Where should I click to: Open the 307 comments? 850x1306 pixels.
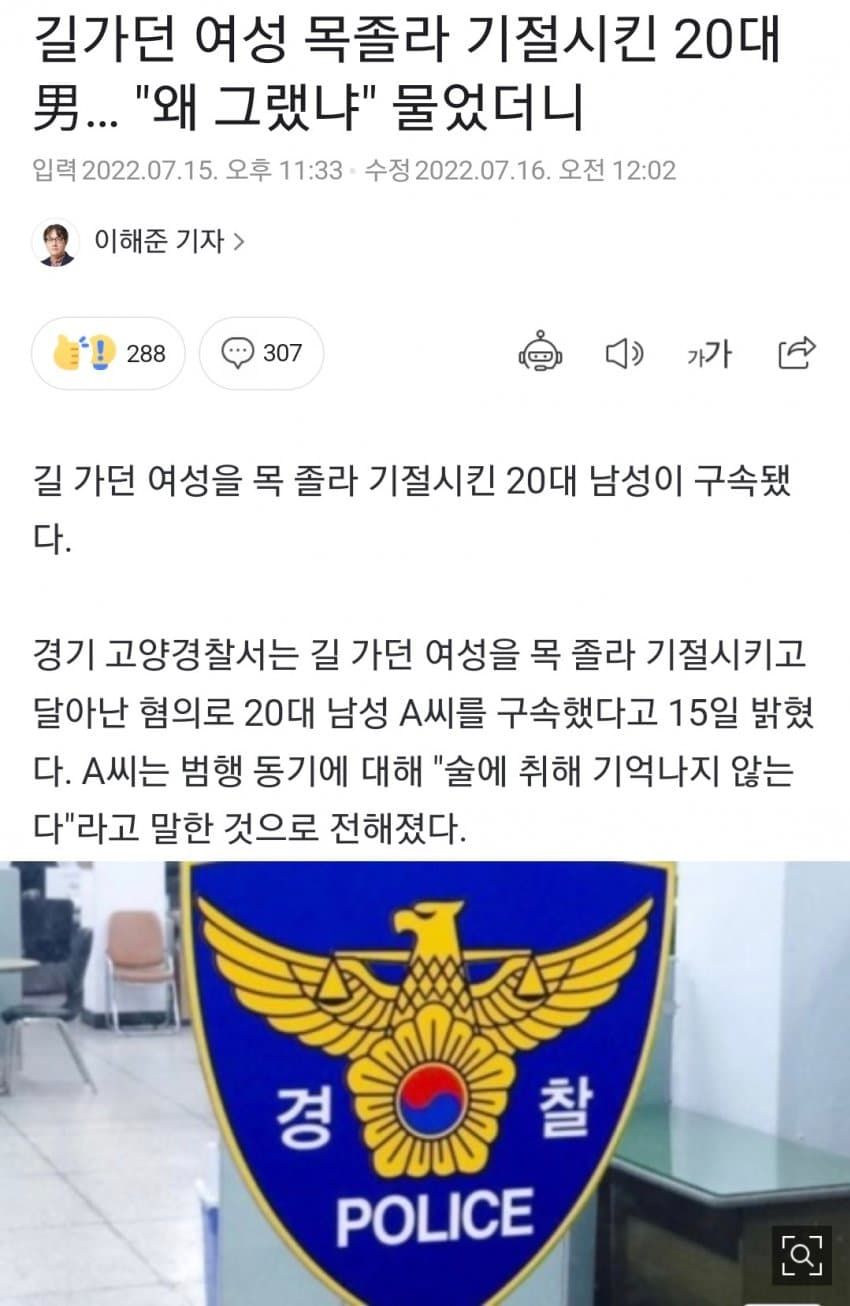point(261,353)
